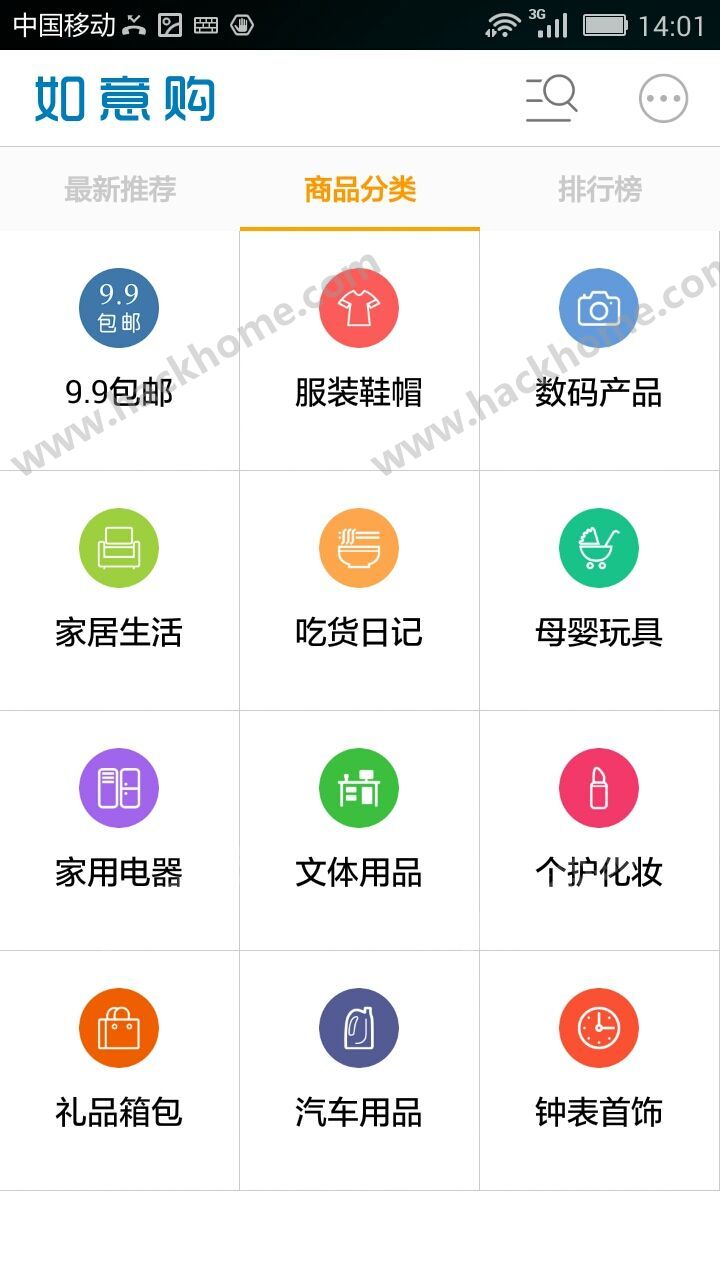Open the 9.9包邮 category

[x=119, y=350]
